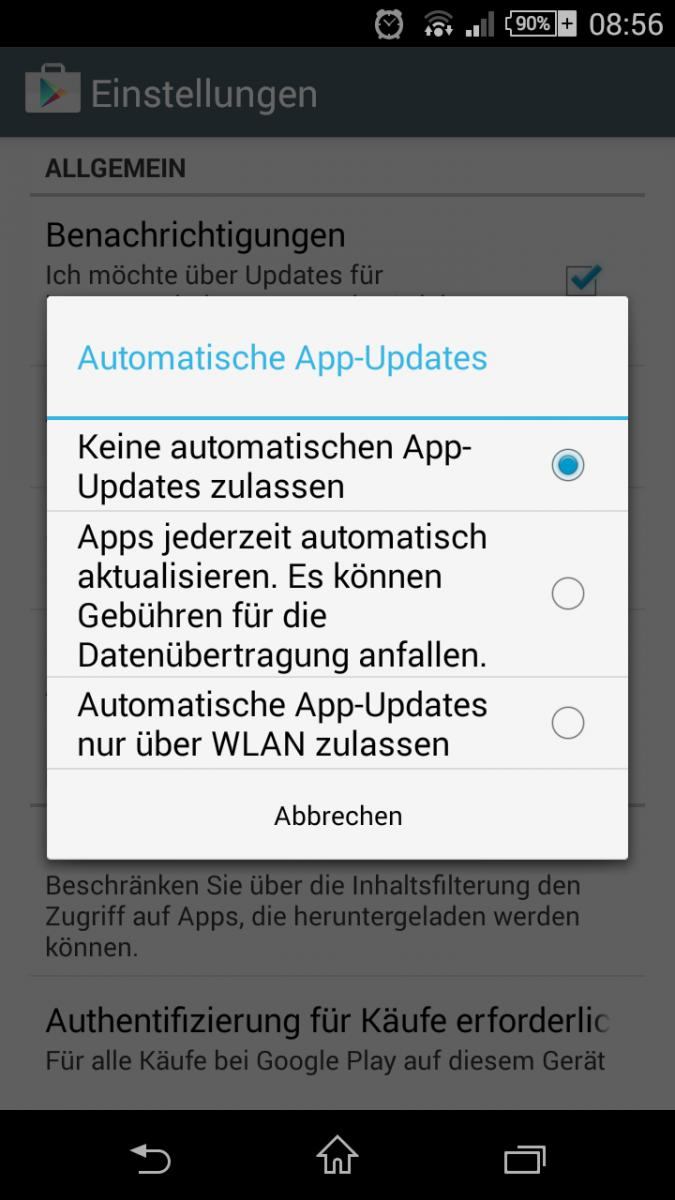Go back using the system back button

pyautogui.click(x=151, y=1158)
